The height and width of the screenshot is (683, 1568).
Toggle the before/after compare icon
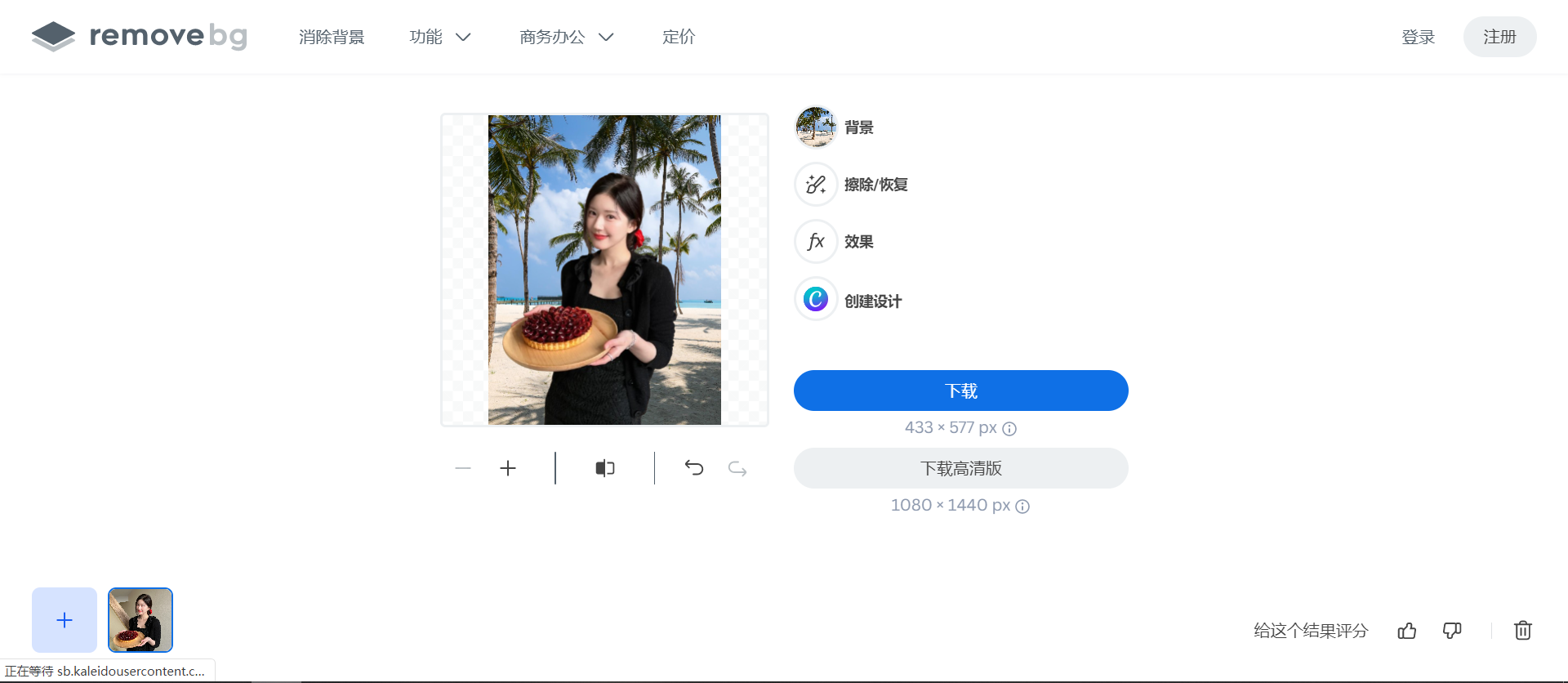(x=605, y=468)
